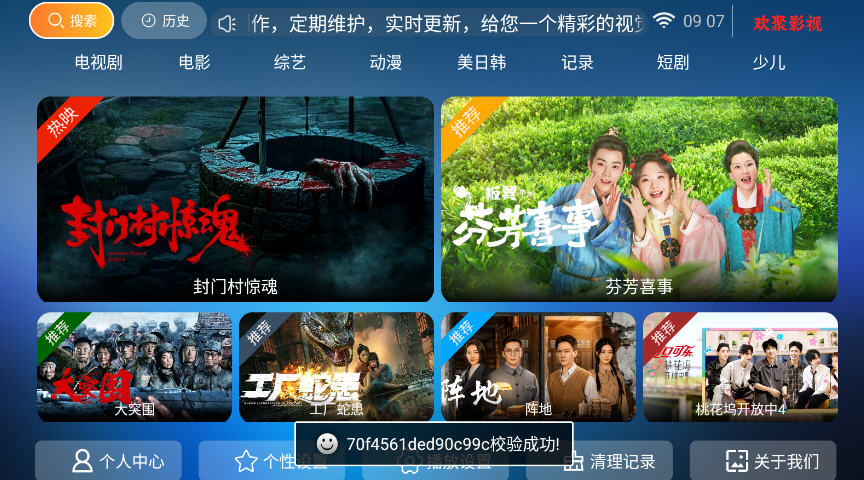Switch to the 电视剧 category tab
The height and width of the screenshot is (480, 864).
98,62
